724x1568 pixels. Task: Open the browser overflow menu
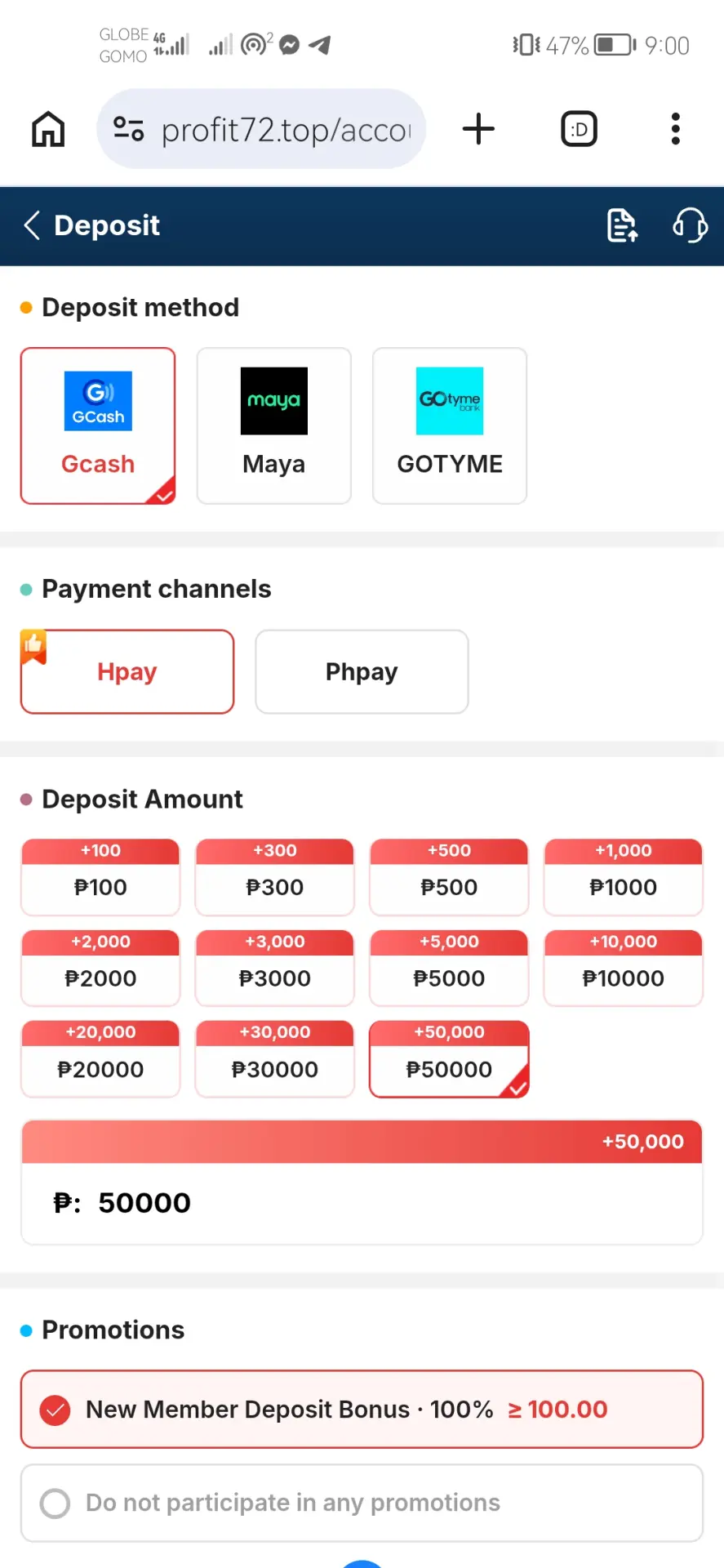point(675,129)
